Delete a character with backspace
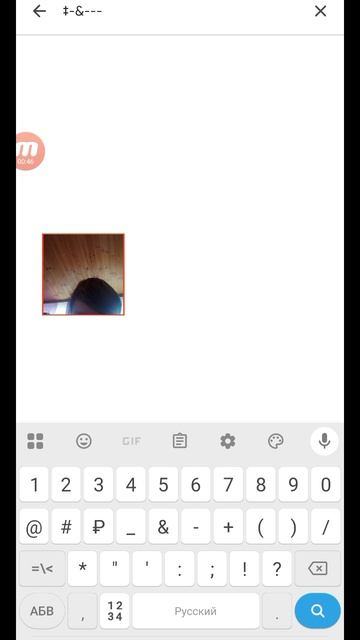The width and height of the screenshot is (360, 640). (318, 569)
